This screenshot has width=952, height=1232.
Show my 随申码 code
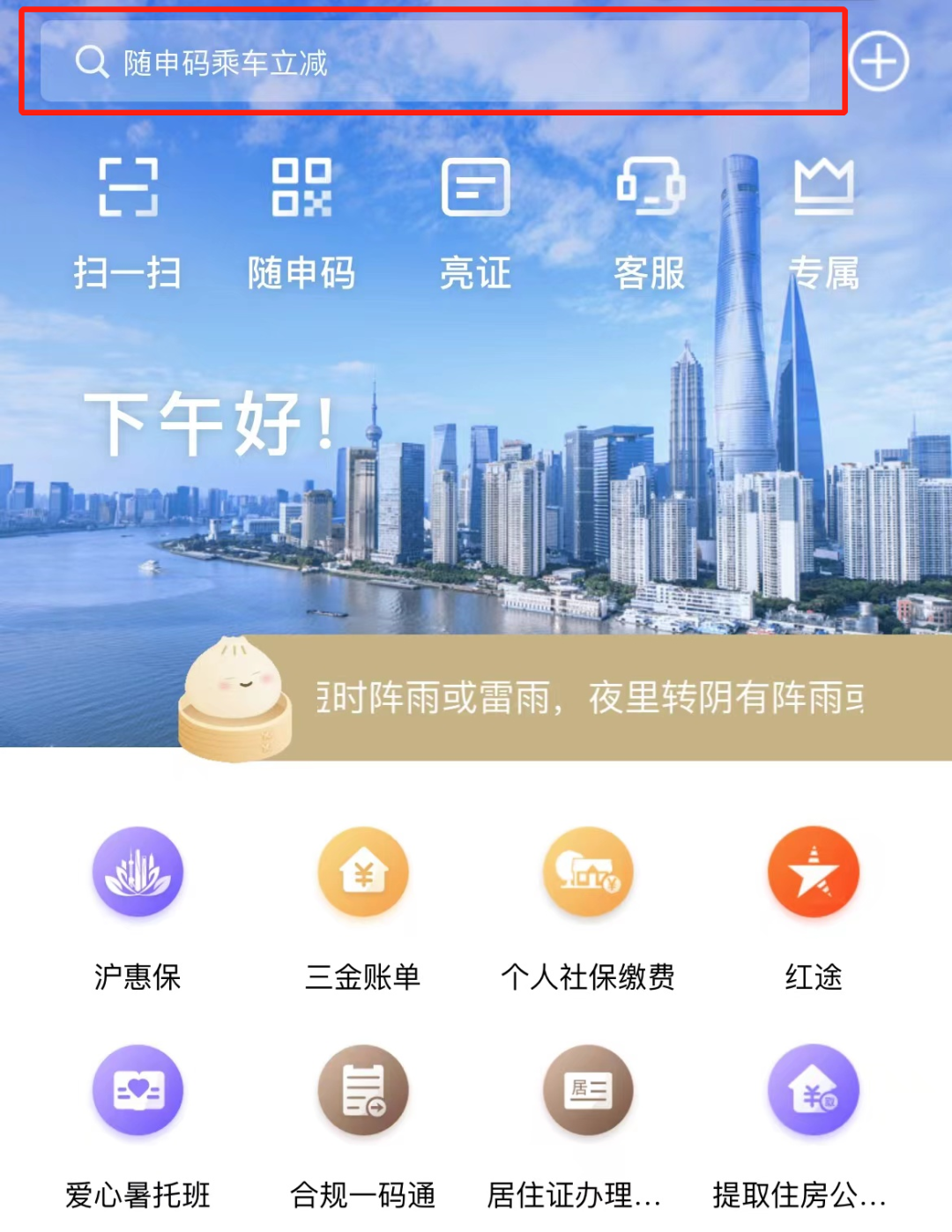[x=301, y=221]
